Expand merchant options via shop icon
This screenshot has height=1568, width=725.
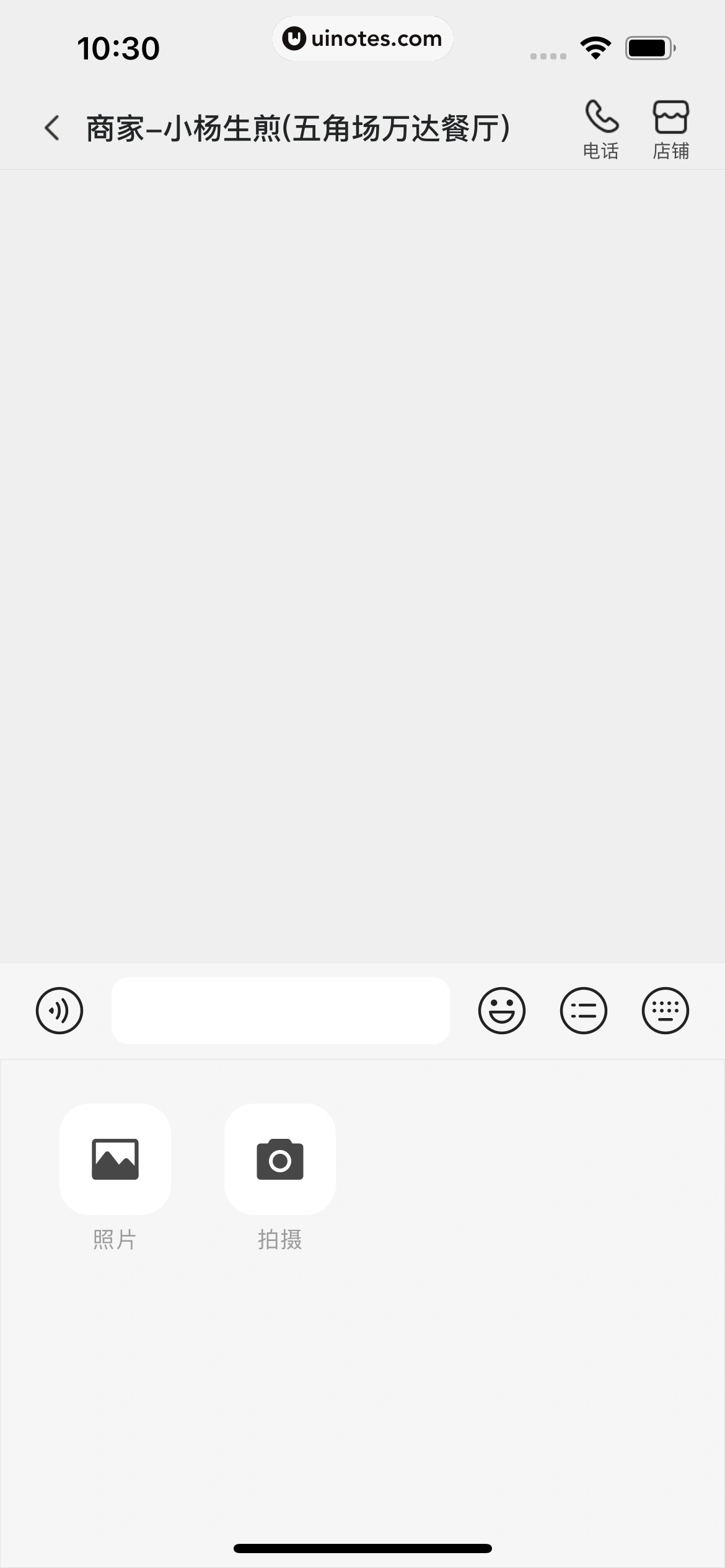click(671, 127)
